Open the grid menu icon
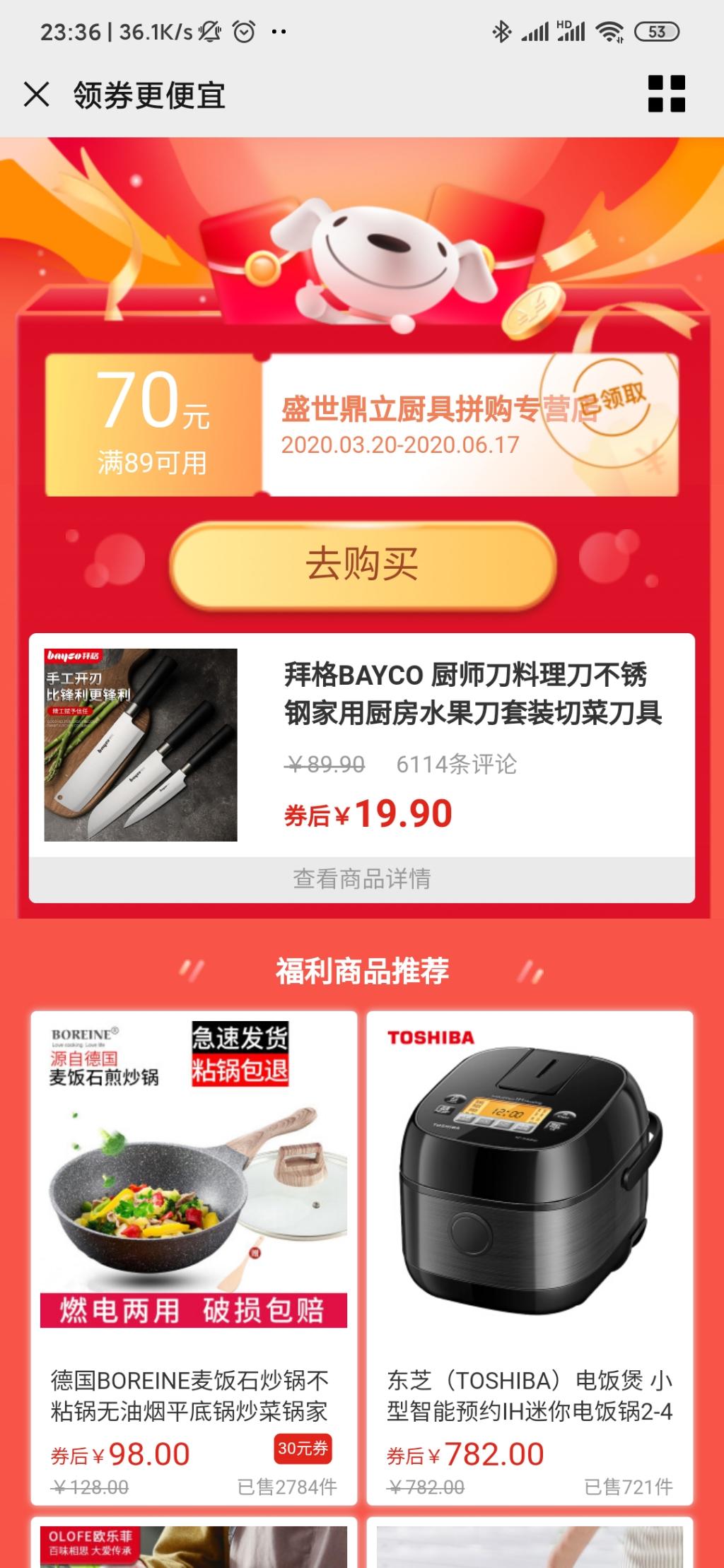 (666, 94)
